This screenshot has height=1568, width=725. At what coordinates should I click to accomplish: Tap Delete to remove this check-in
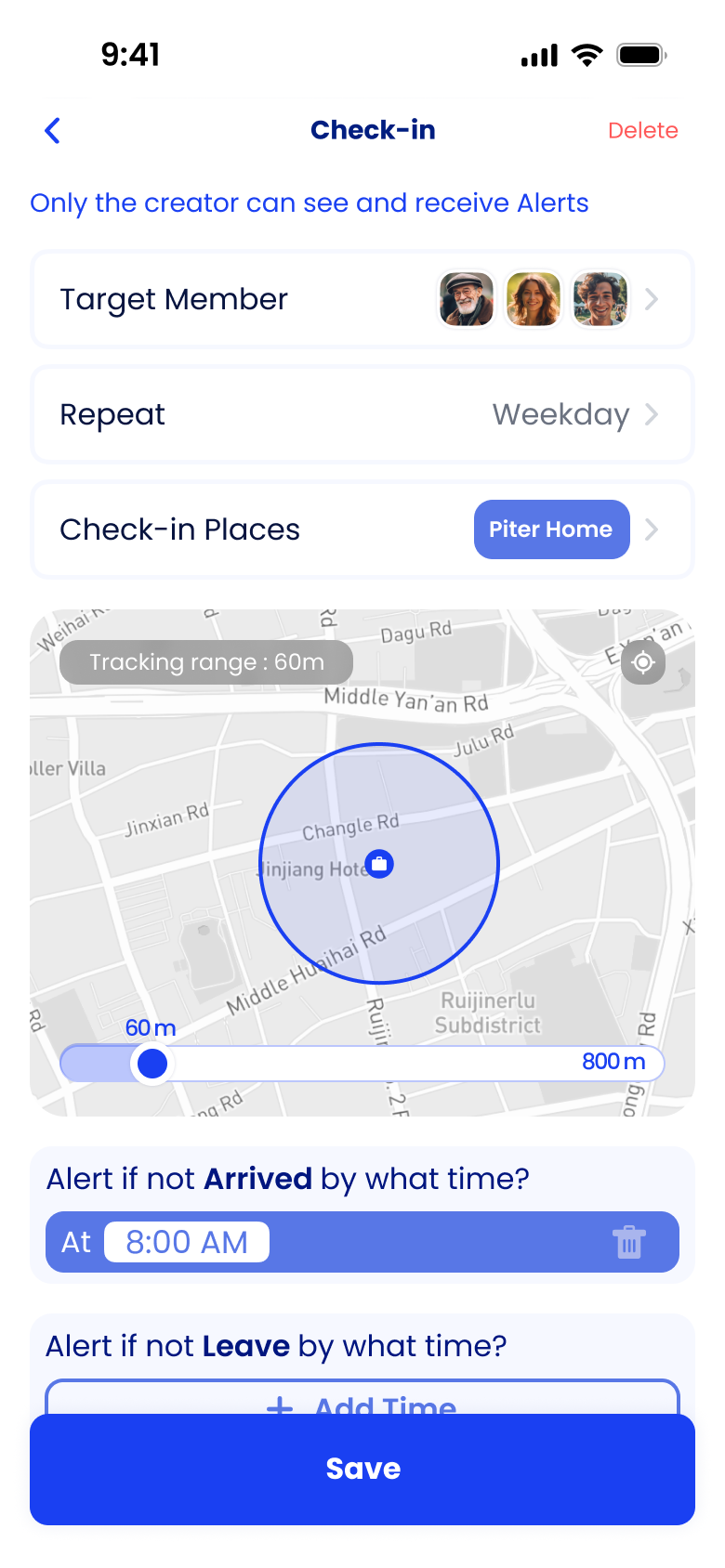click(x=642, y=131)
